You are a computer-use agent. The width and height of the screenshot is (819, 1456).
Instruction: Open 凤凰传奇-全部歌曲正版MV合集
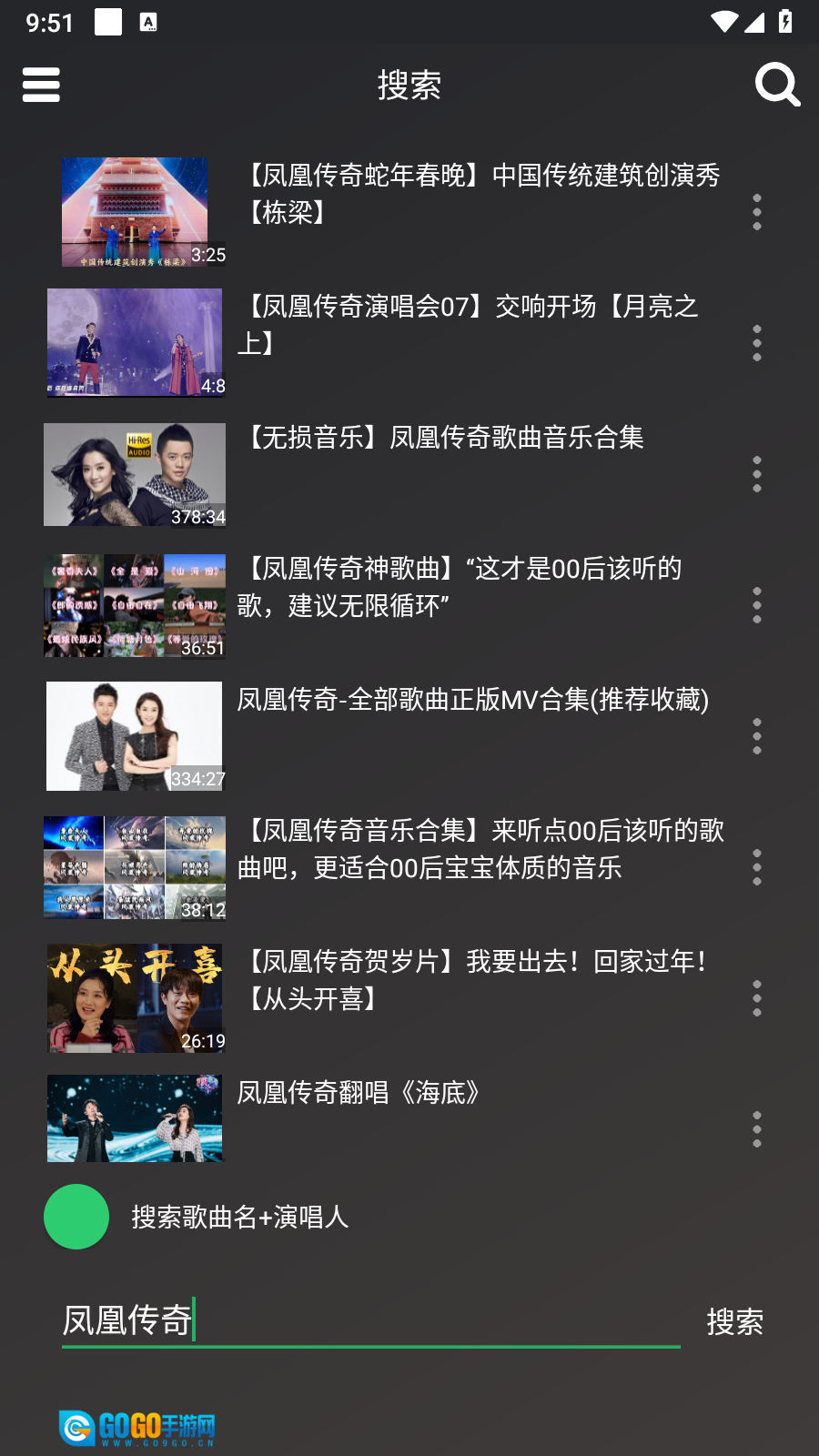coord(473,700)
